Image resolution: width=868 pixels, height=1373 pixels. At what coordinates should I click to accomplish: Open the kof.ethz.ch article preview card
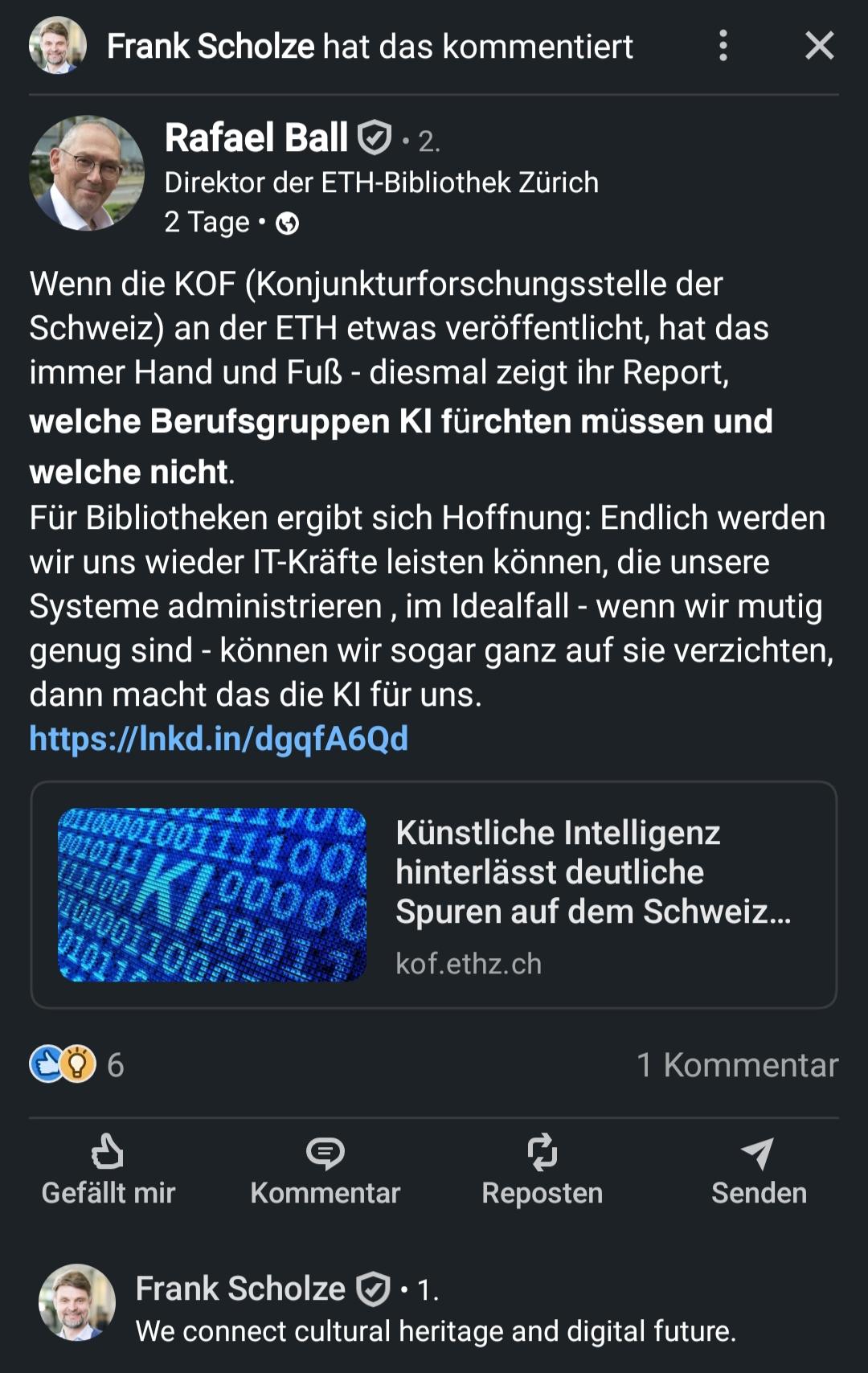pyautogui.click(x=434, y=894)
